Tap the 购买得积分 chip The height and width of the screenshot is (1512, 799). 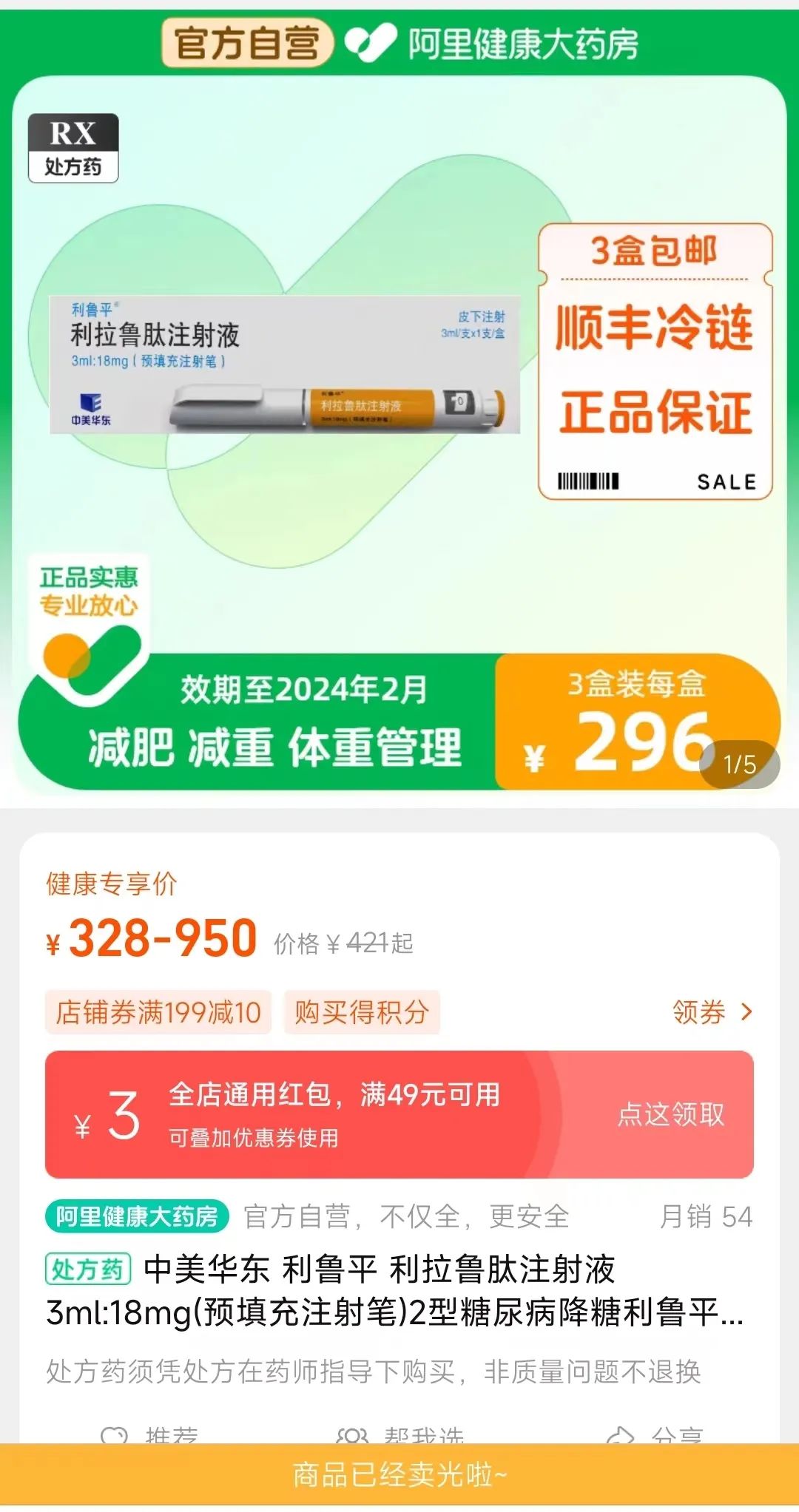[362, 1012]
